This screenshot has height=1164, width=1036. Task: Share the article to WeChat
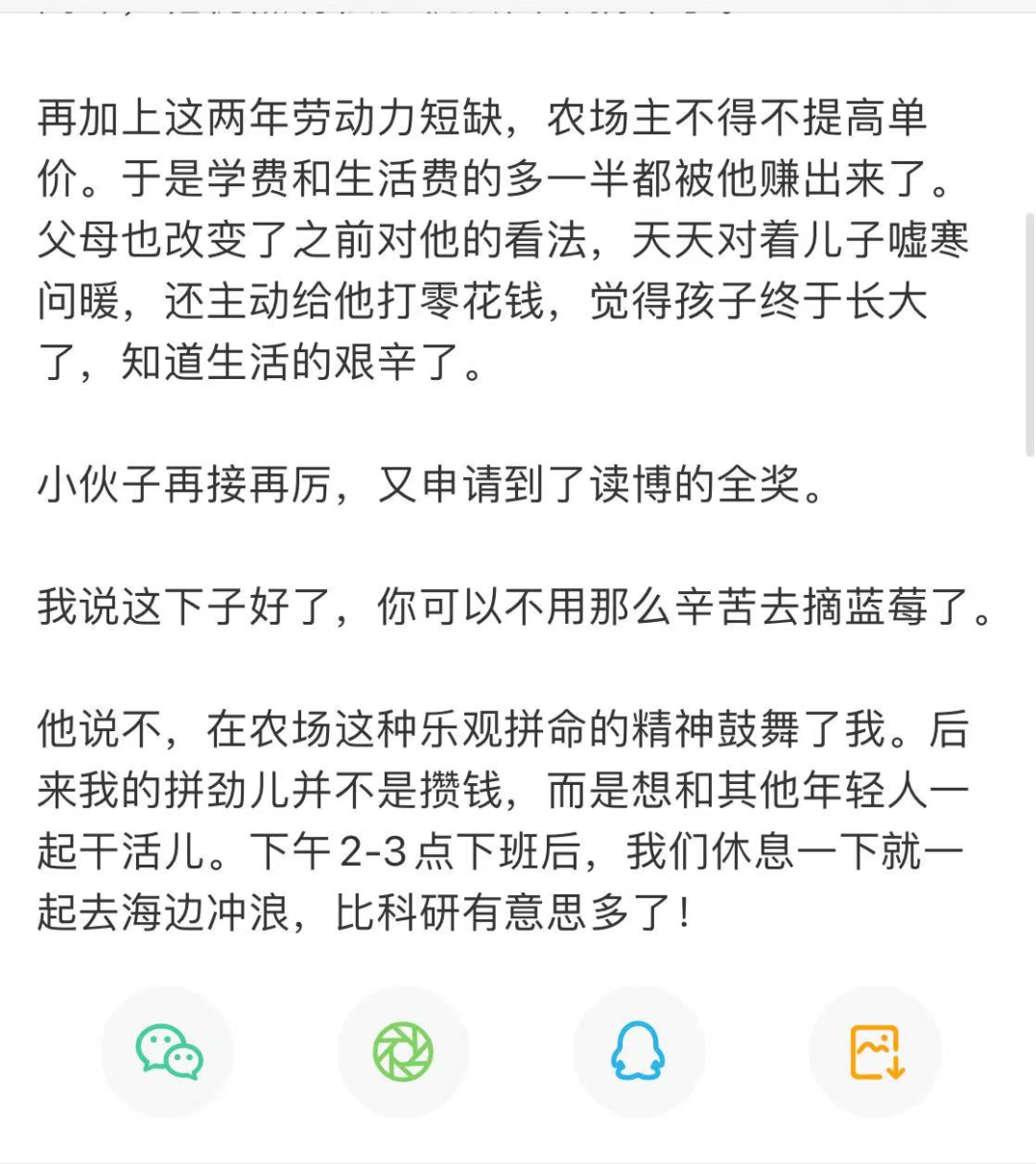click(168, 1052)
